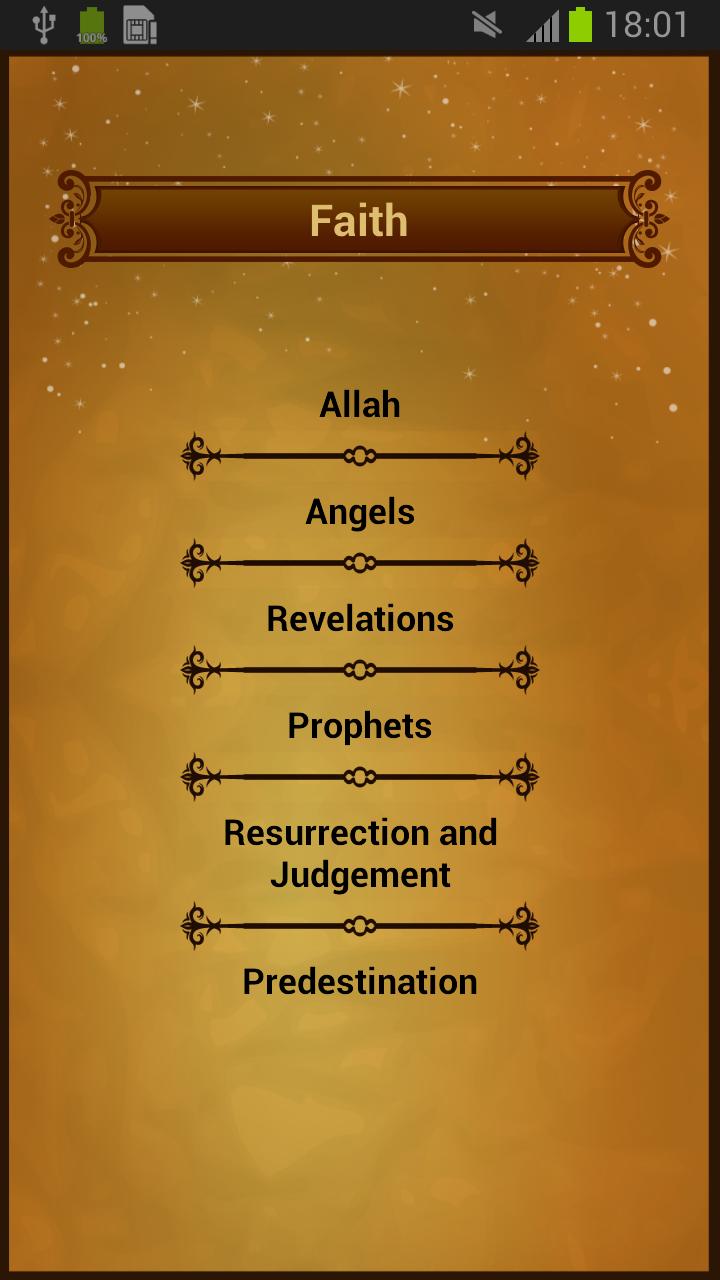
Task: Select the Angels topic
Action: tap(360, 513)
